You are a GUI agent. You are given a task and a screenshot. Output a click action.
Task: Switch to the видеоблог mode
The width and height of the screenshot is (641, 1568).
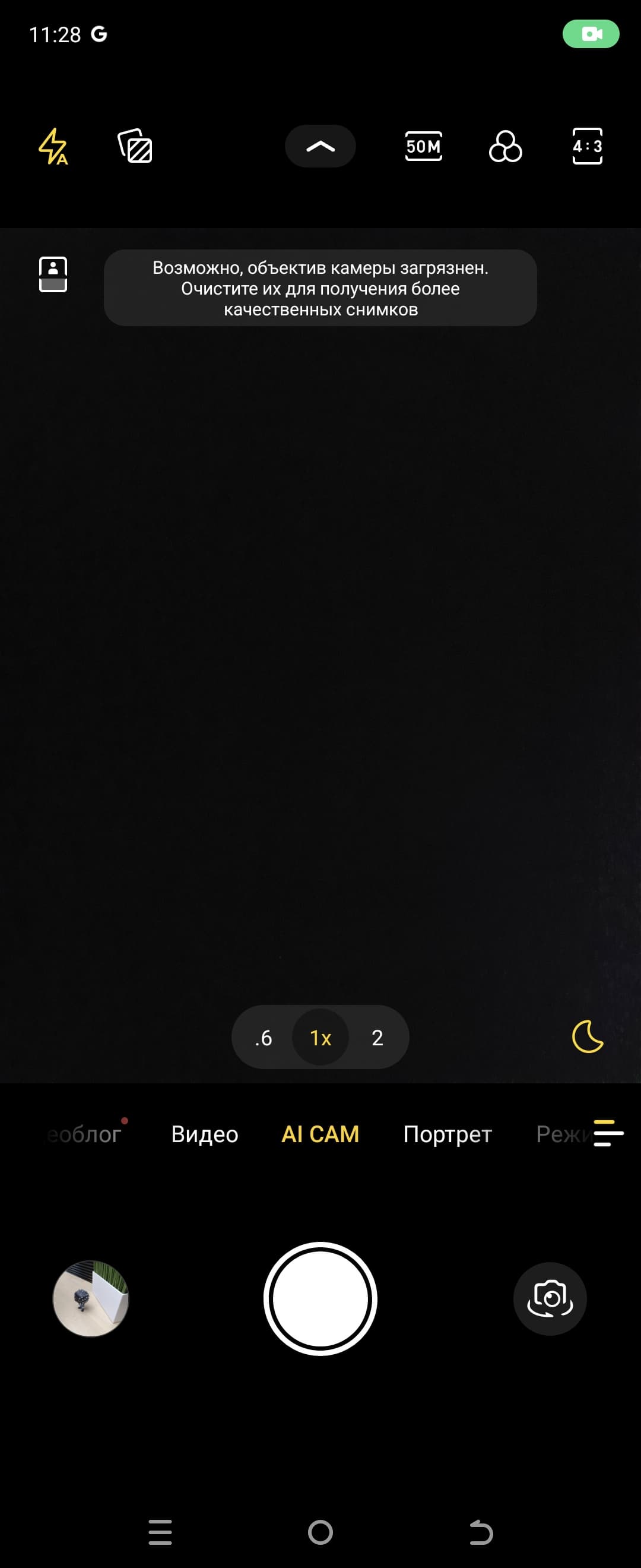(84, 1134)
